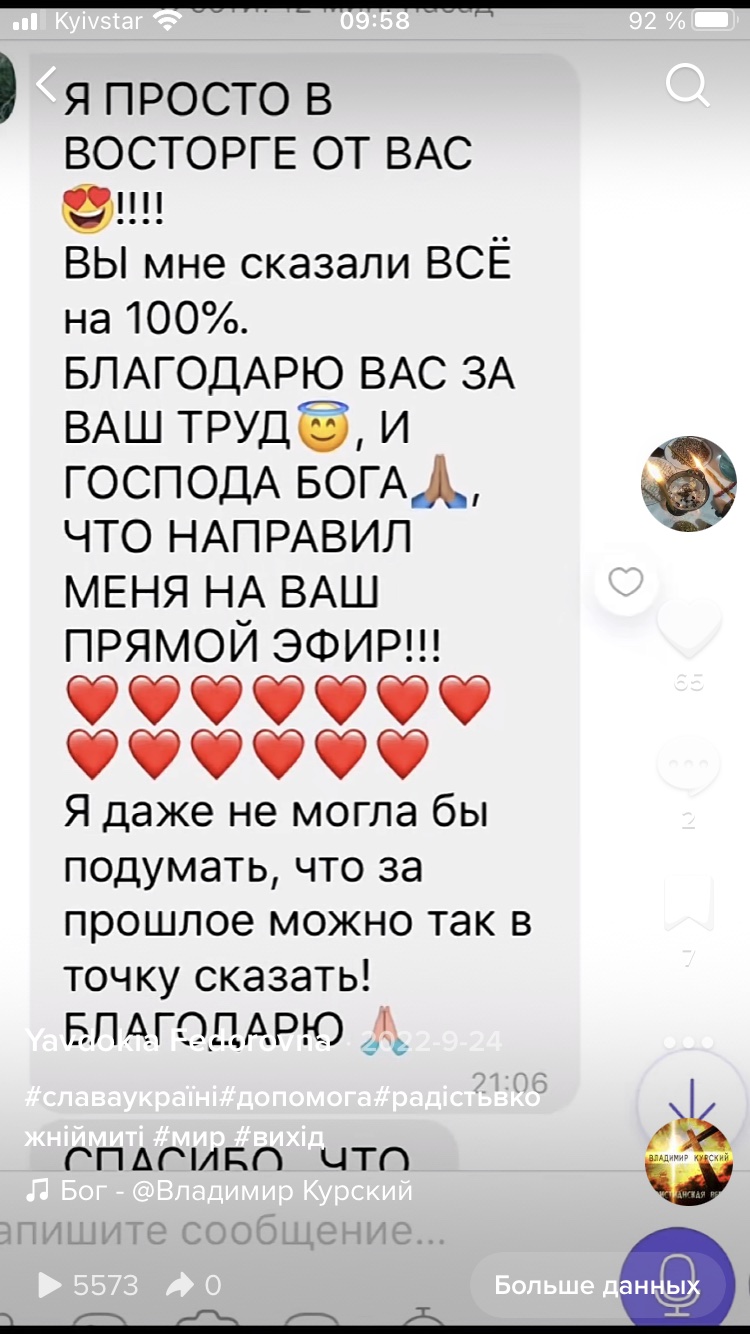Open the Бог - @Владимир Курский sound link

(219, 1191)
